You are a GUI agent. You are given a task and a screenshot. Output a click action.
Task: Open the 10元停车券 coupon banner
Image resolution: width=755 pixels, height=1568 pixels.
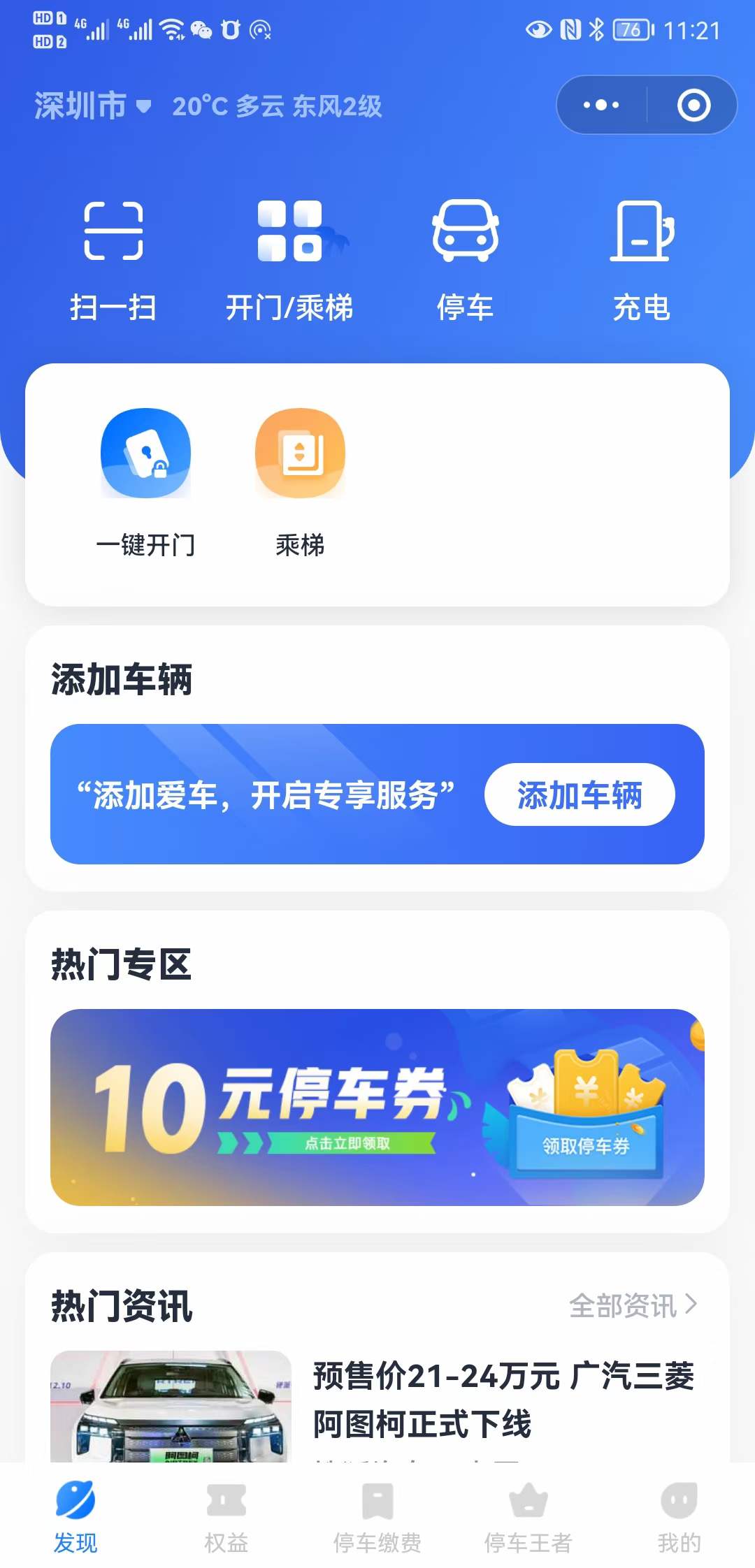[377, 1107]
